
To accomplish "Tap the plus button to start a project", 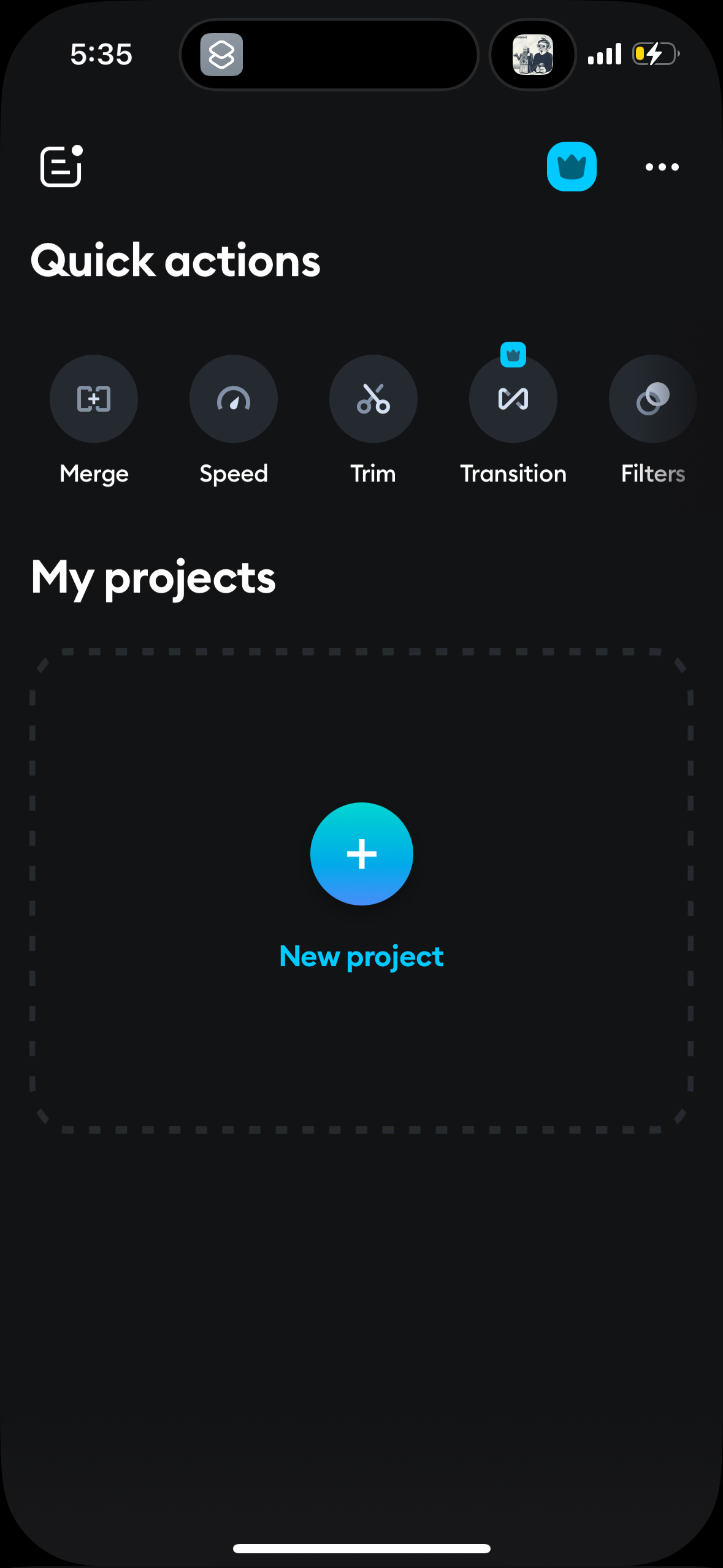I will coord(361,855).
